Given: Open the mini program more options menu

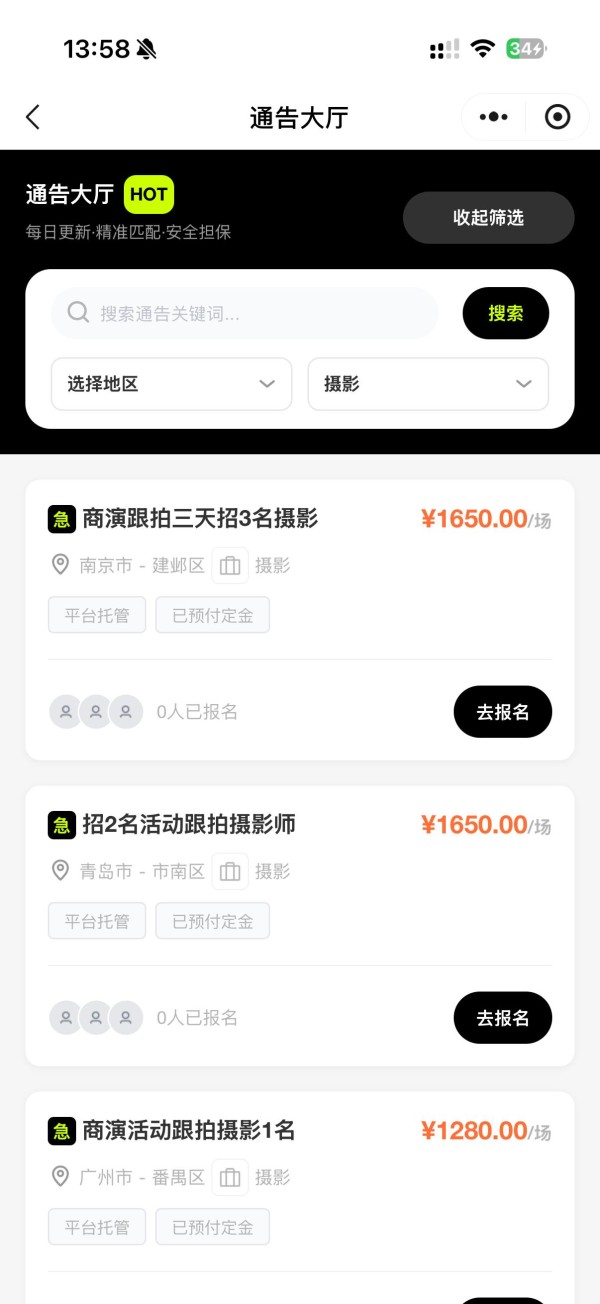Looking at the screenshot, I should tap(493, 117).
